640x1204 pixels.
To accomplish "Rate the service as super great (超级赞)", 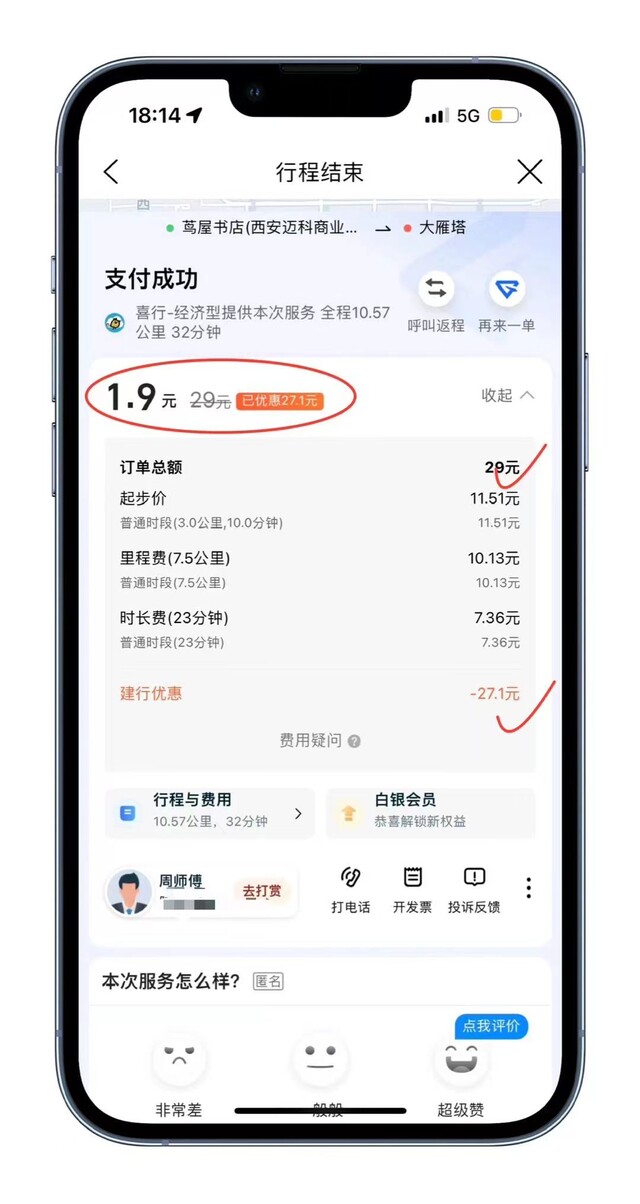I will coord(461,1062).
